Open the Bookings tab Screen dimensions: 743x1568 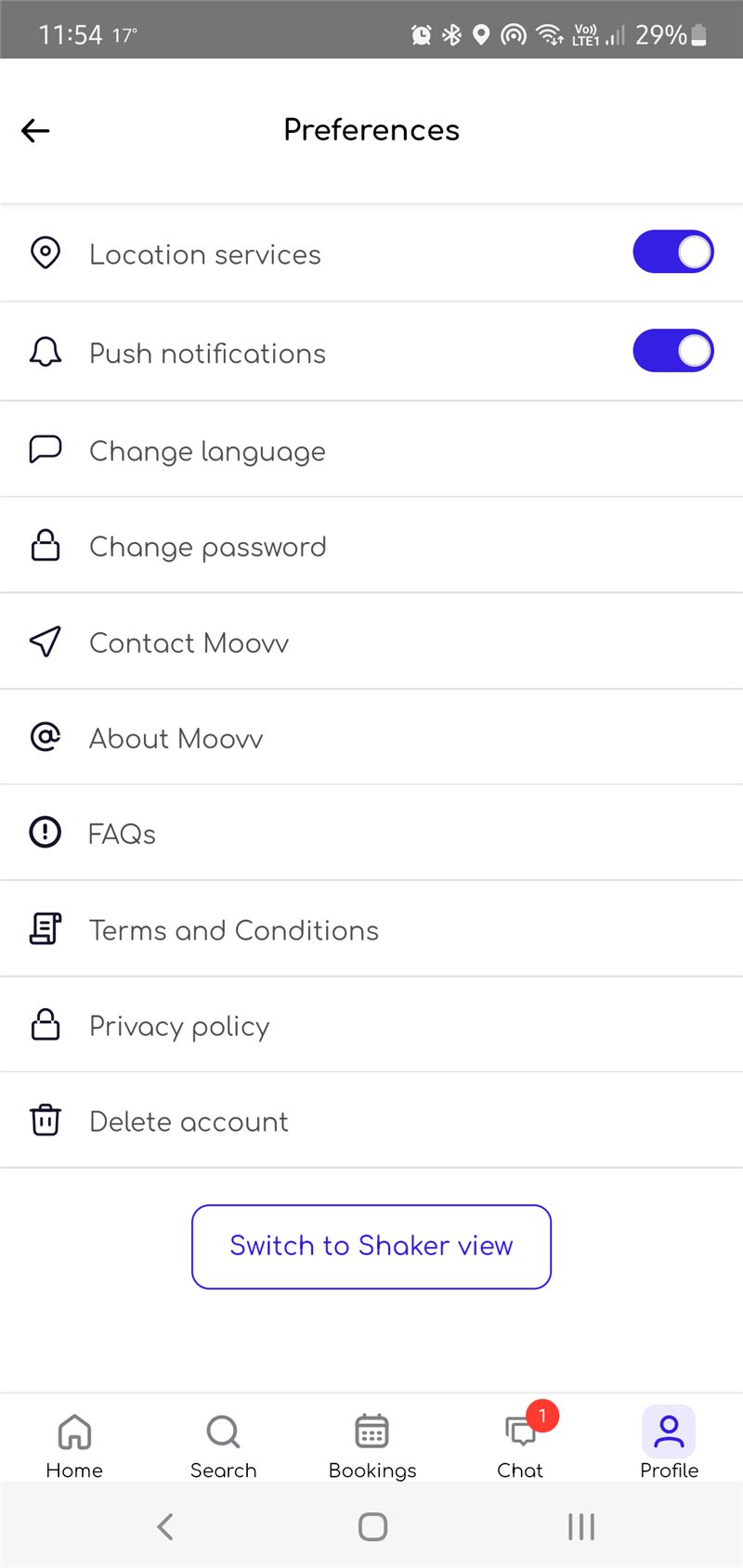[x=372, y=1445]
